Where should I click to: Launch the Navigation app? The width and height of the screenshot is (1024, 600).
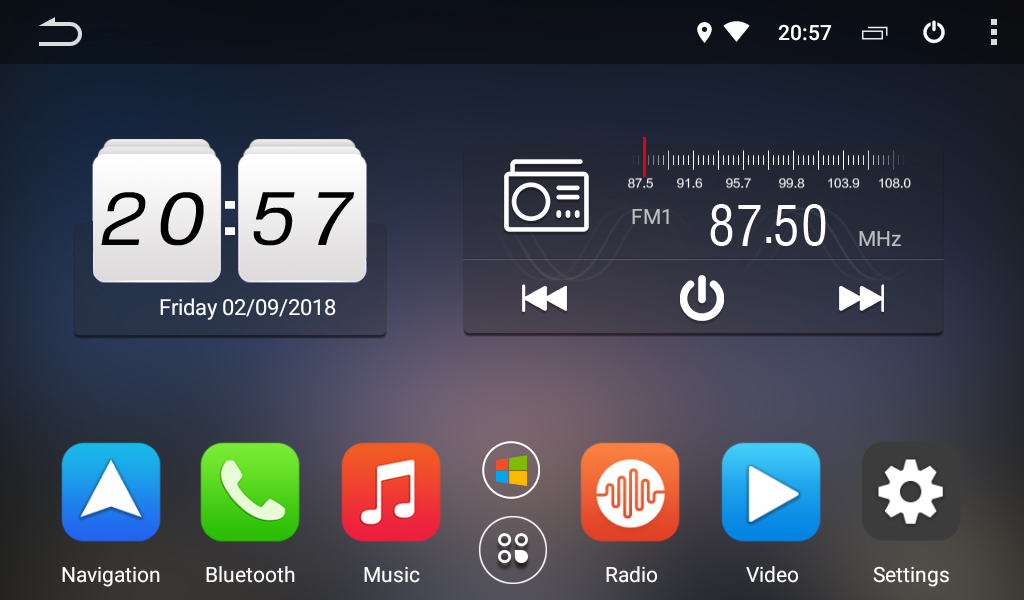(111, 492)
